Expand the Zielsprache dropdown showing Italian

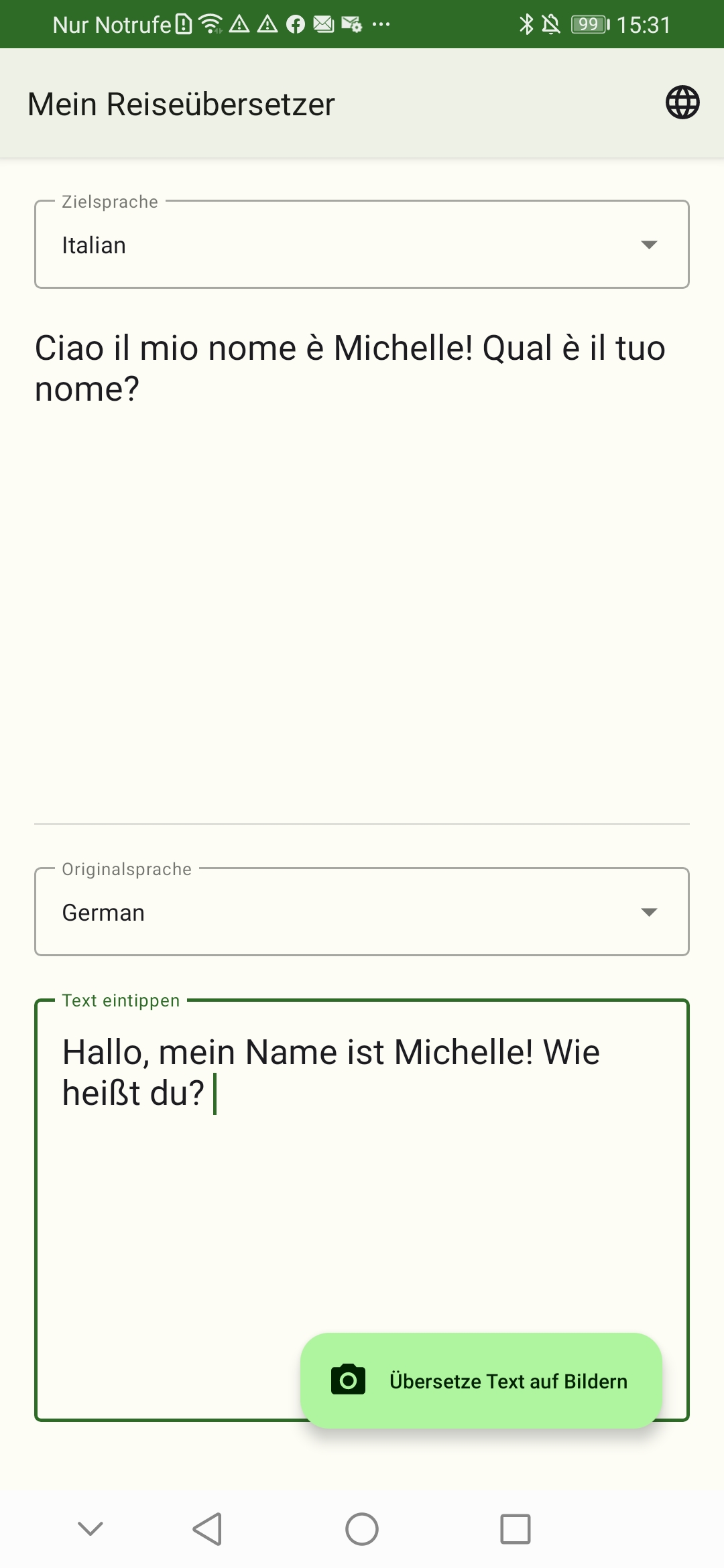coord(362,244)
